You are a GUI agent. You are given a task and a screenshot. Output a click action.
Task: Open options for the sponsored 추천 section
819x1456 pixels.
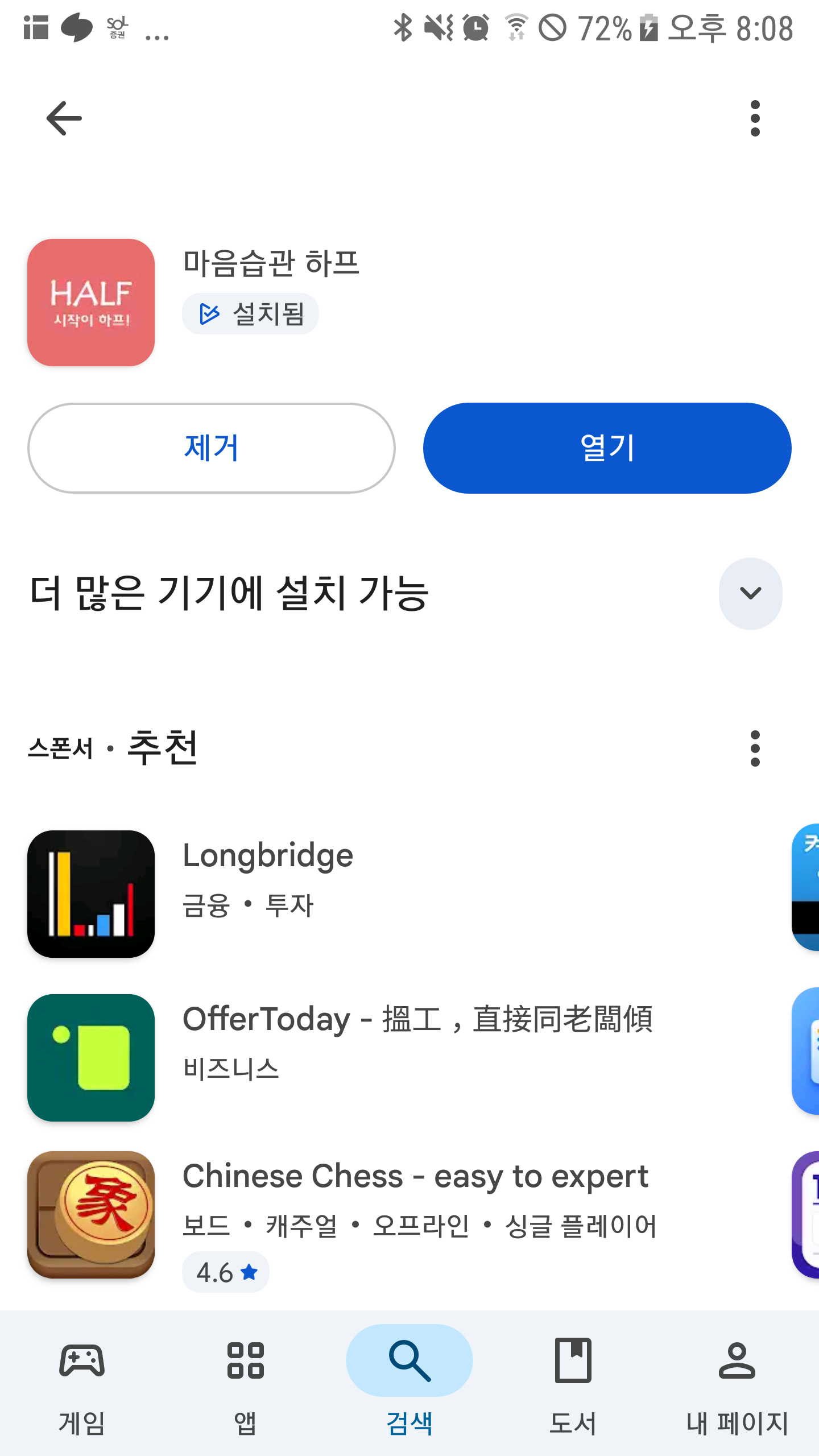click(755, 748)
